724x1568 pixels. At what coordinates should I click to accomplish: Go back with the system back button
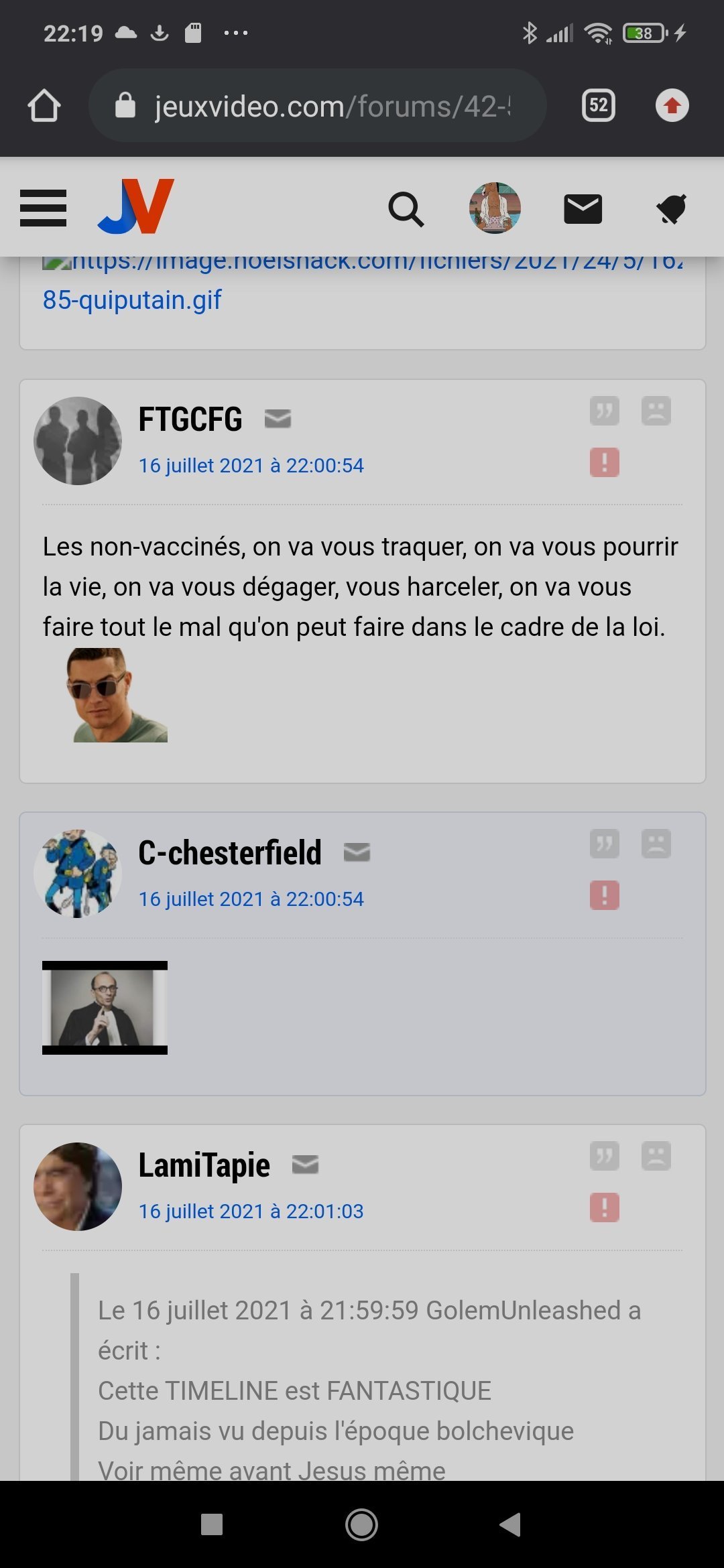coord(510,1524)
